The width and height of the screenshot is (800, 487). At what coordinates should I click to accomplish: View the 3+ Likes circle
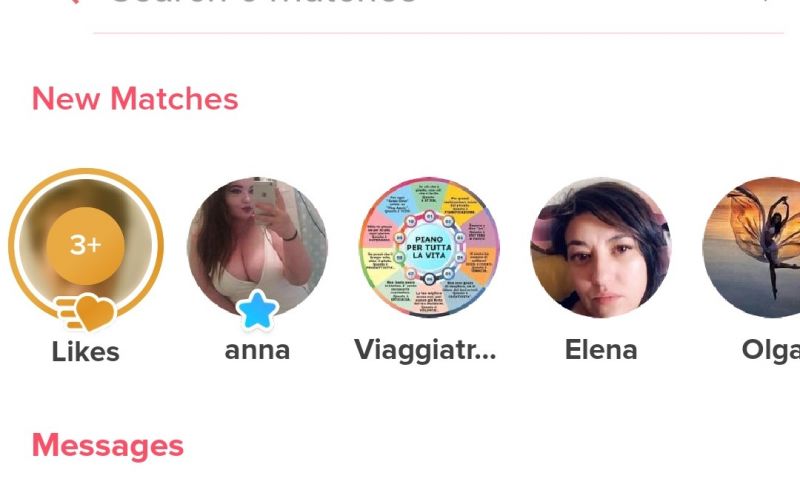pos(86,247)
